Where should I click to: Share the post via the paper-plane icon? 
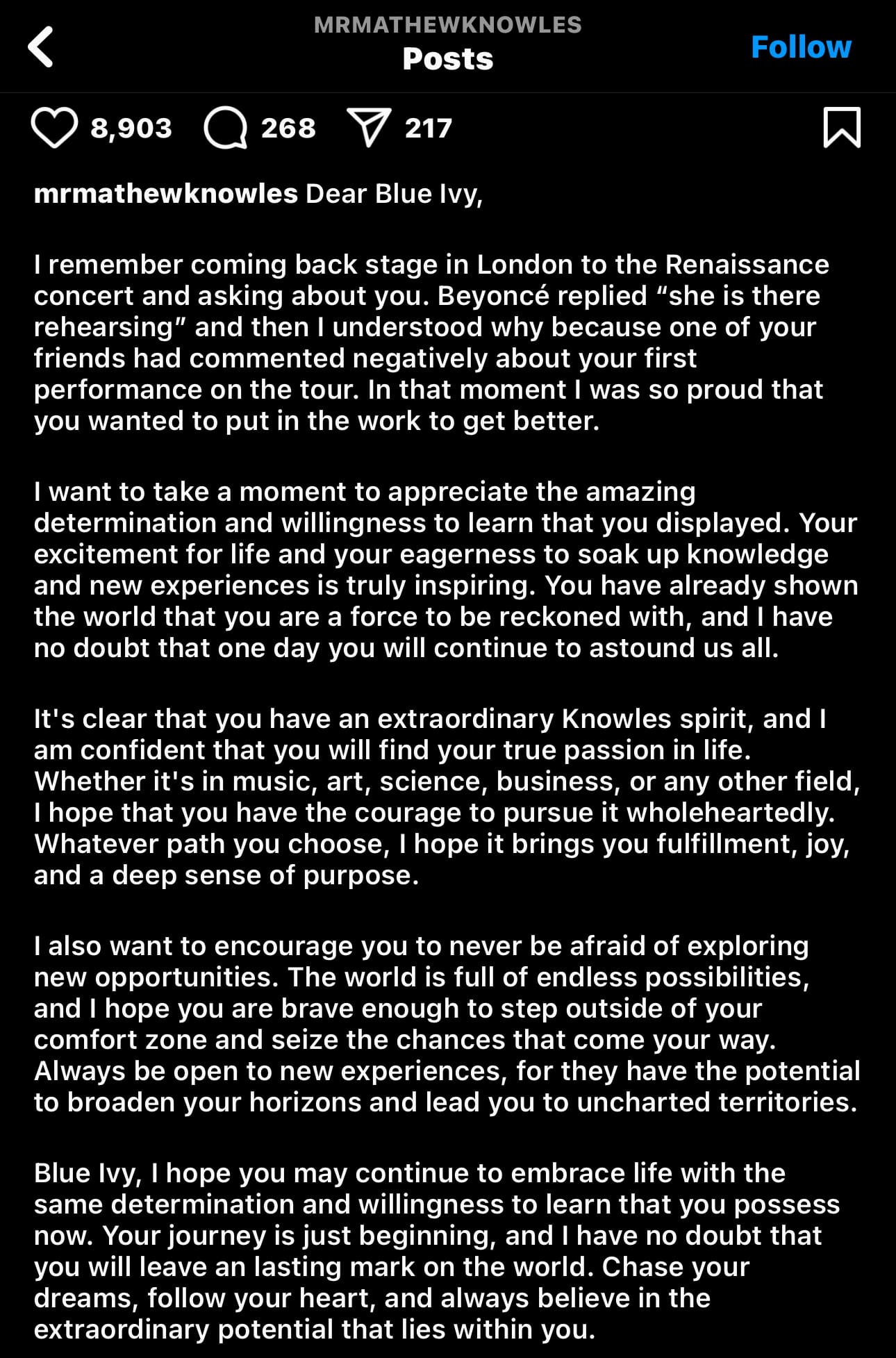(369, 127)
